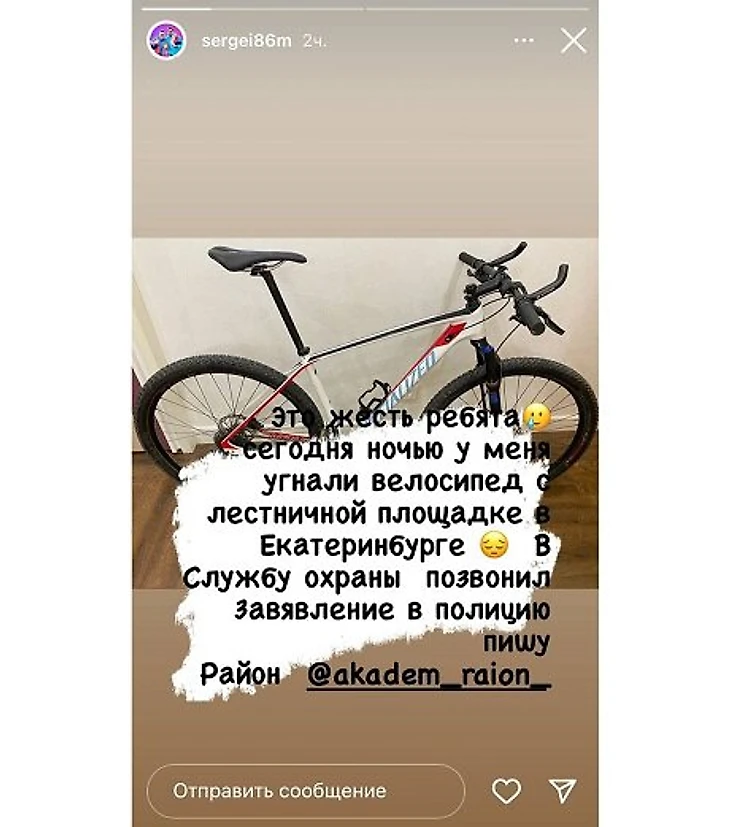The width and height of the screenshot is (730, 827).
Task: Open sergei86m's profile avatar
Action: coord(166,41)
